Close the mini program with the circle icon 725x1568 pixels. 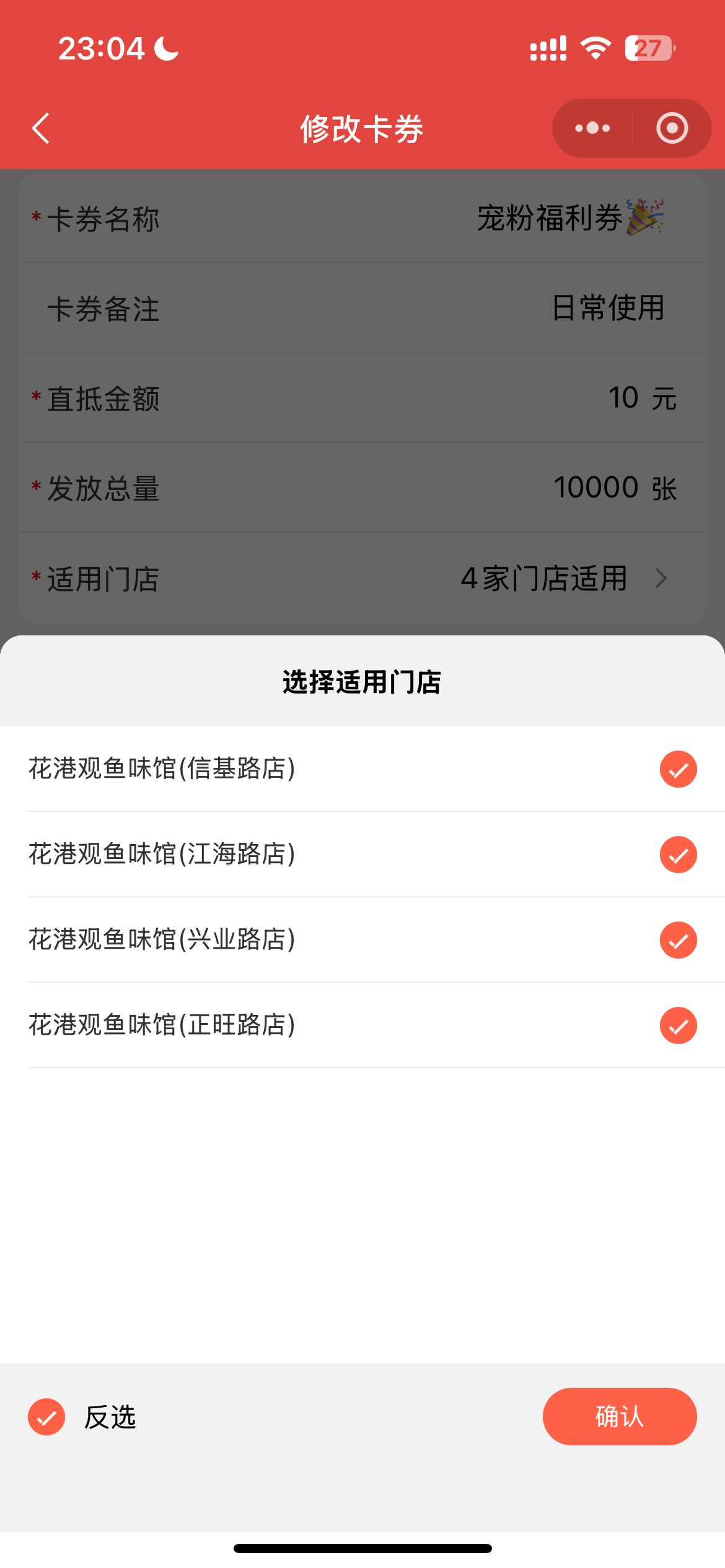click(x=672, y=129)
